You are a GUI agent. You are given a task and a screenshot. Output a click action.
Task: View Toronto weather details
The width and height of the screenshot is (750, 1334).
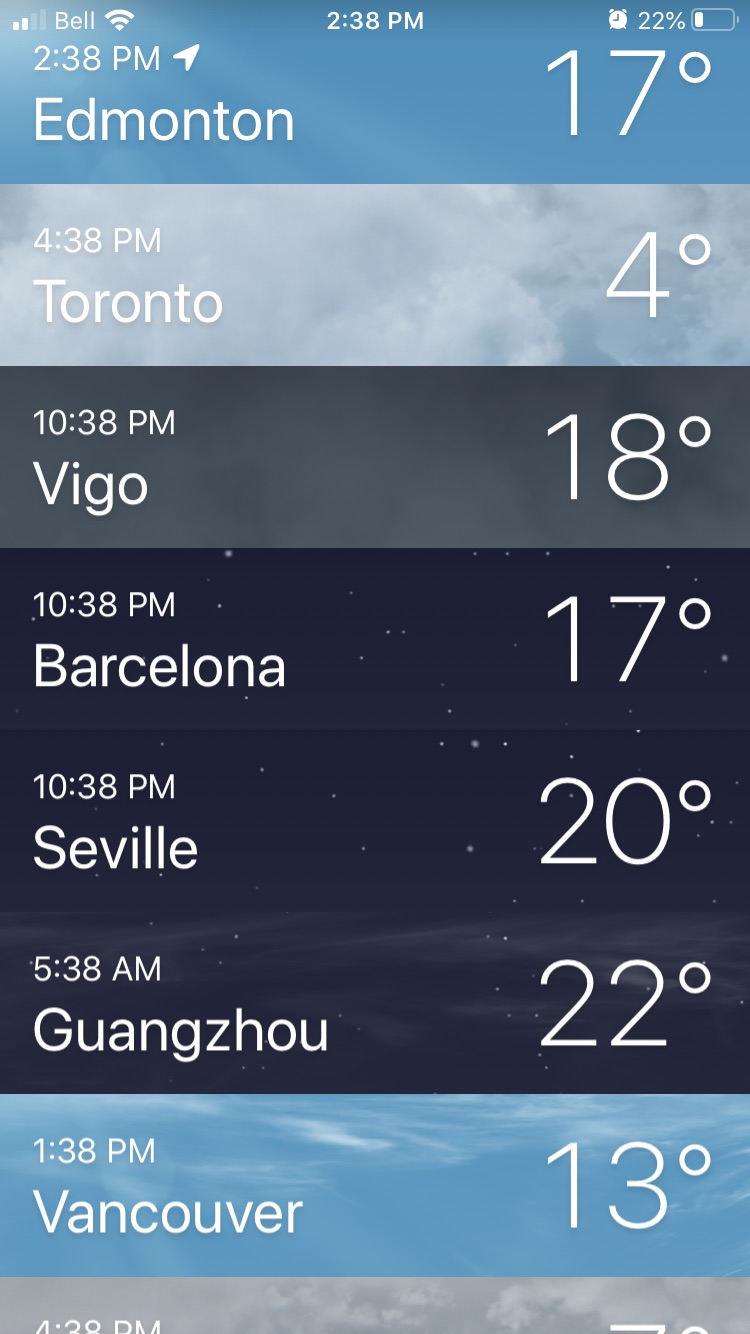[375, 275]
